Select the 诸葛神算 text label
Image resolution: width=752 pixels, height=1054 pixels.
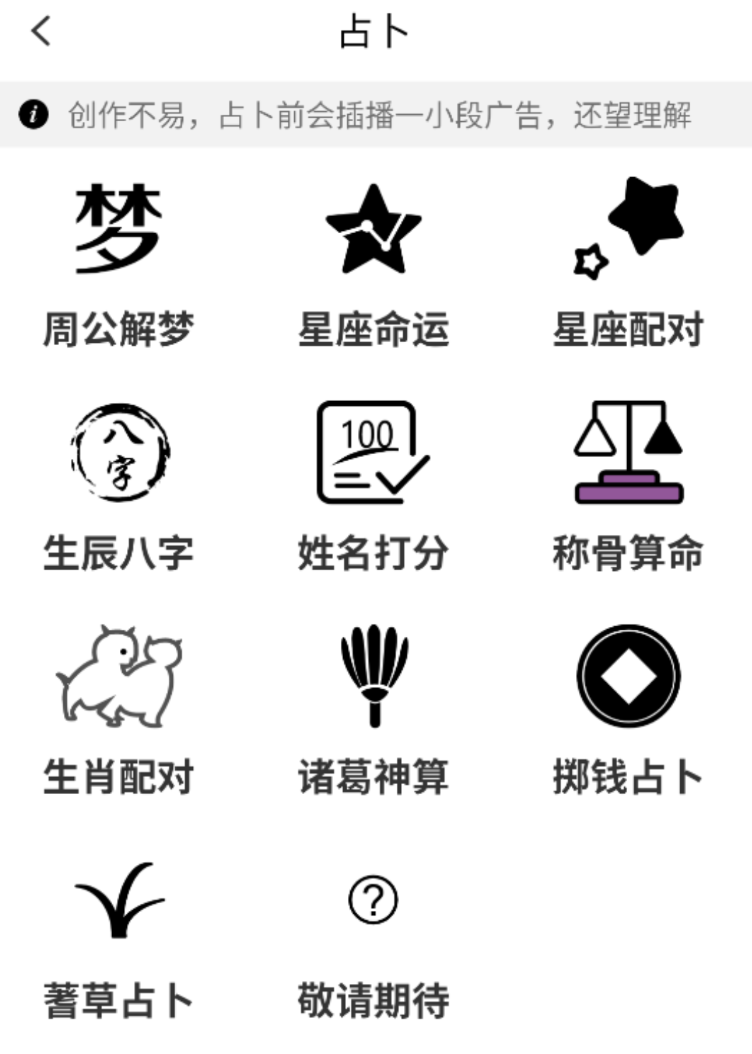click(371, 776)
